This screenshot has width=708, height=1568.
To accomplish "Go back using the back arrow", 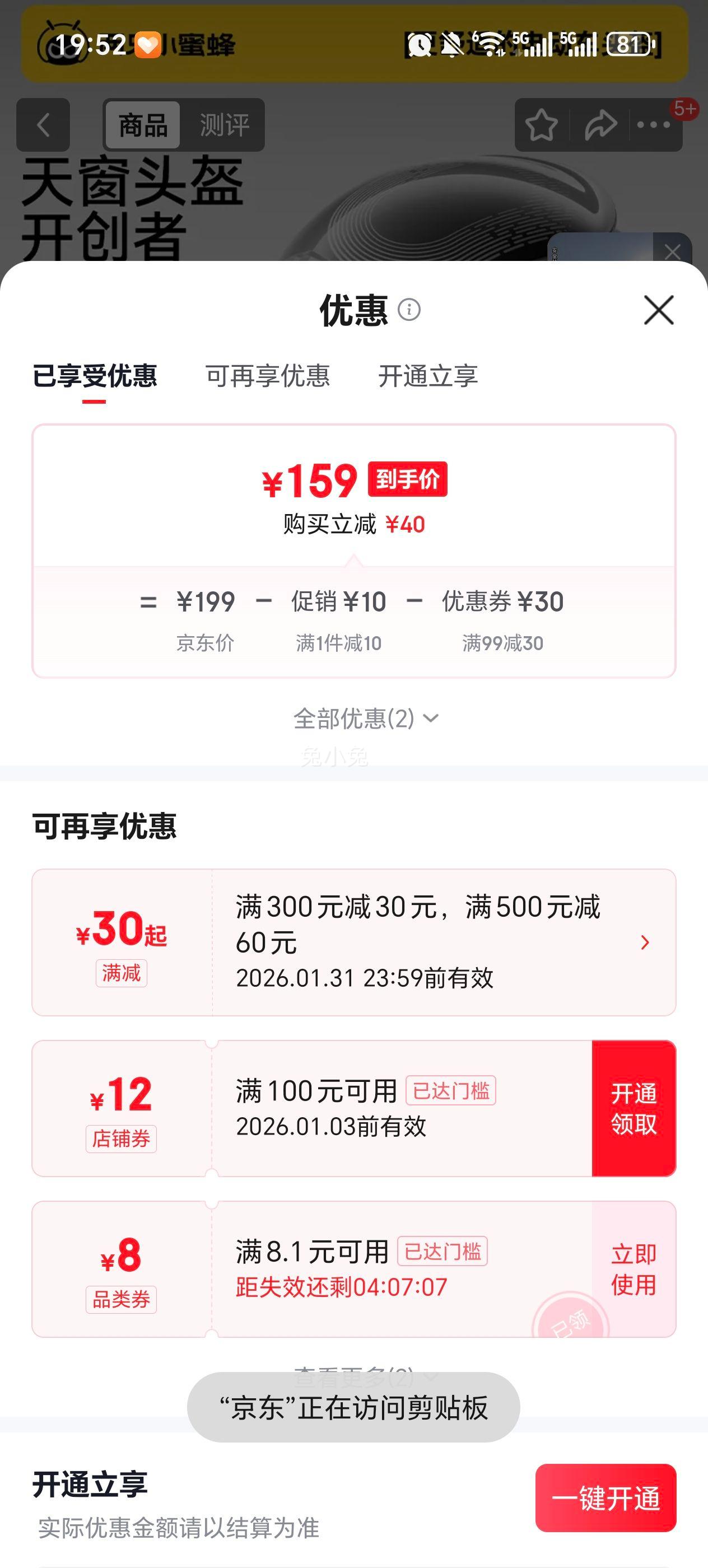I will tap(43, 124).
